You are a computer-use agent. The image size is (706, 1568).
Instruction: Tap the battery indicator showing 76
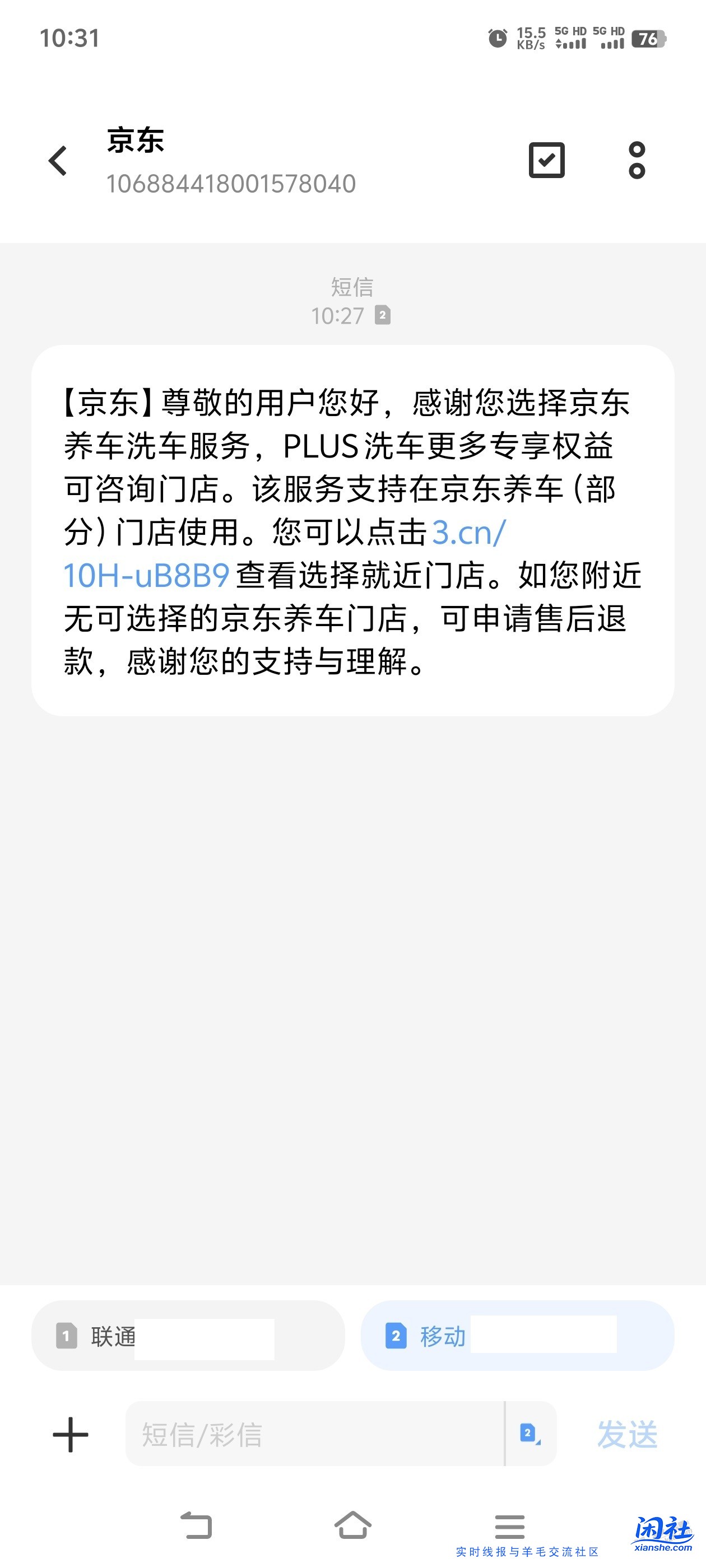pos(649,39)
